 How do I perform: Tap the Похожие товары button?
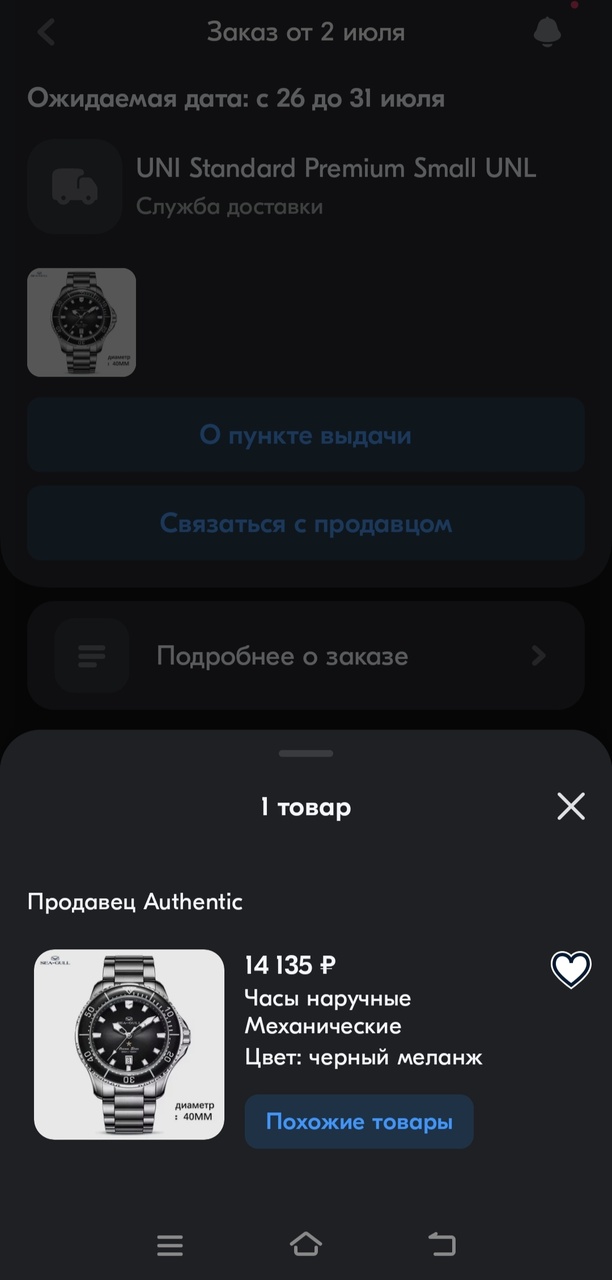[x=359, y=1122]
